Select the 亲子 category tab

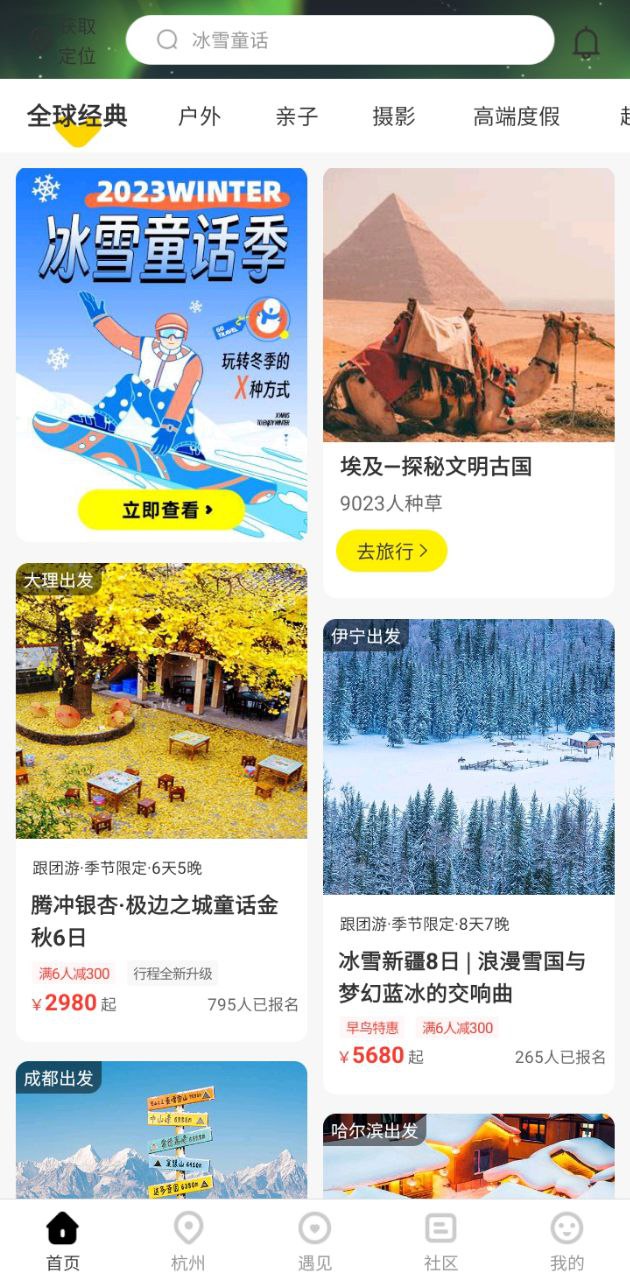pyautogui.click(x=296, y=116)
